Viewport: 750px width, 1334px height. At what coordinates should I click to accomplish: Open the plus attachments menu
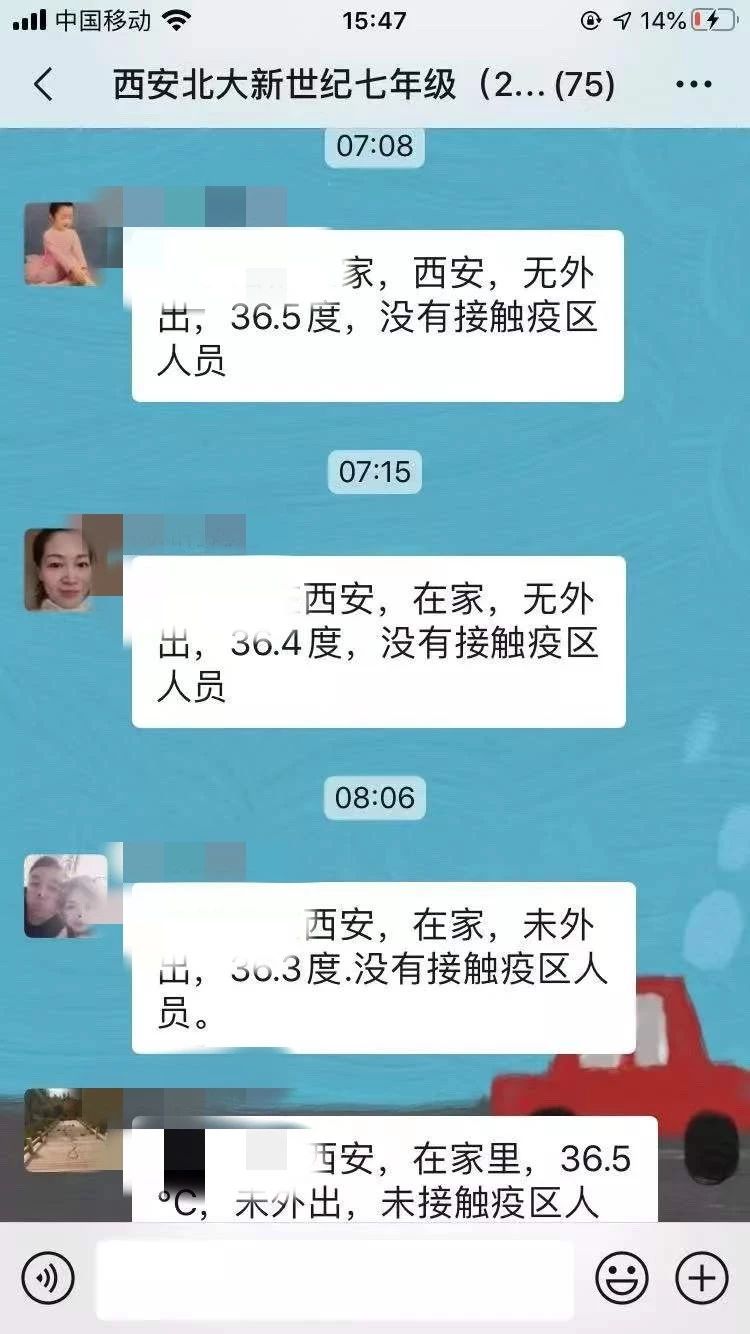tap(701, 1278)
